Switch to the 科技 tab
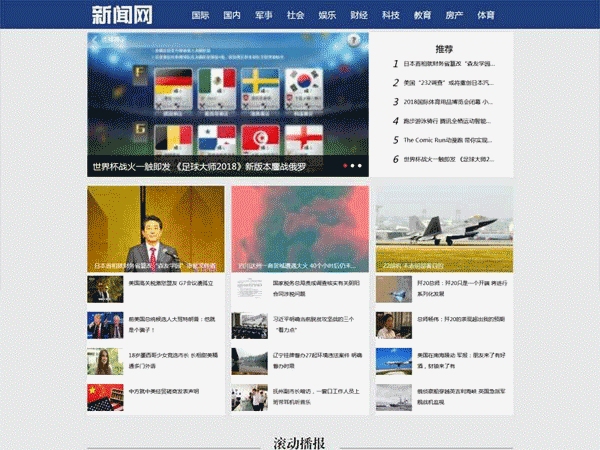The height and width of the screenshot is (450, 600). (x=390, y=15)
